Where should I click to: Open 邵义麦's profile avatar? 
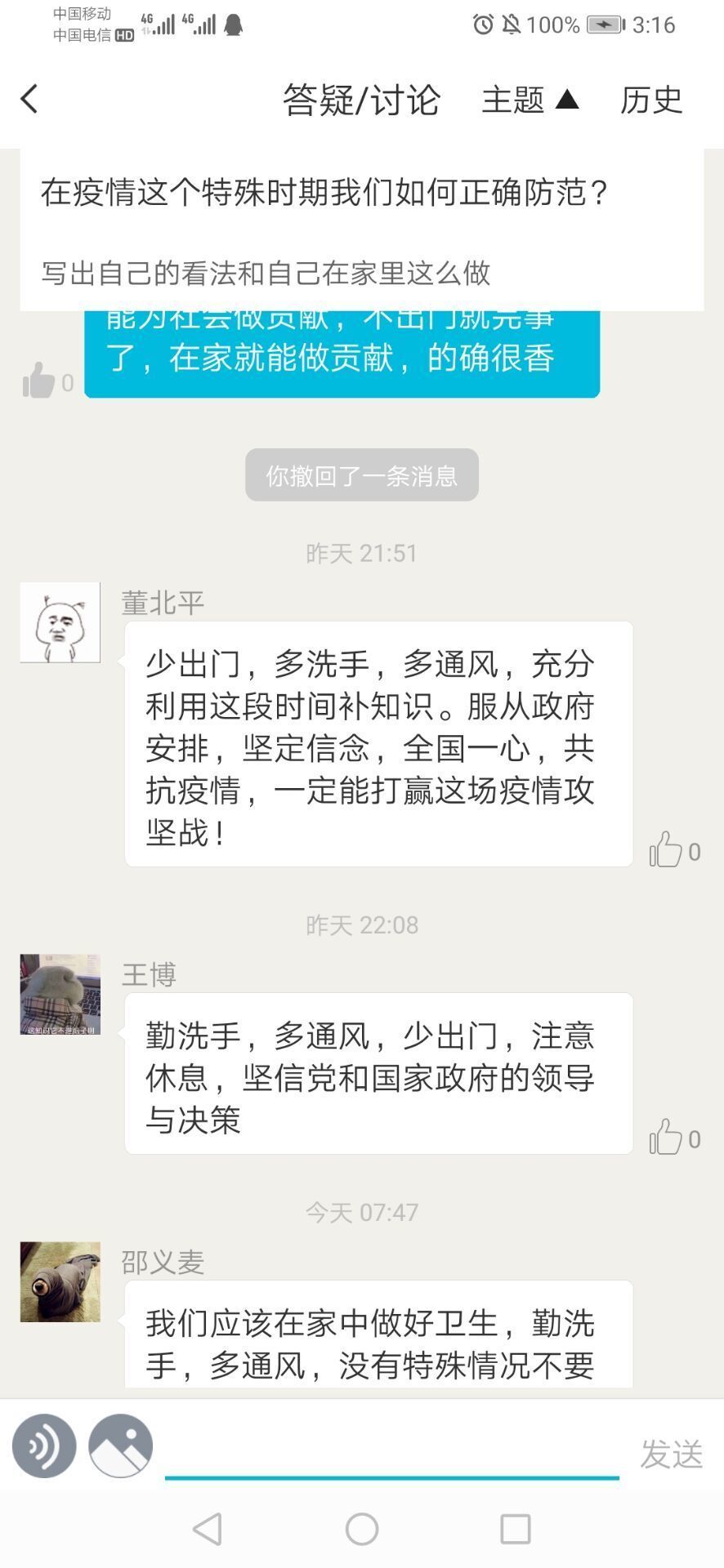(60, 1281)
